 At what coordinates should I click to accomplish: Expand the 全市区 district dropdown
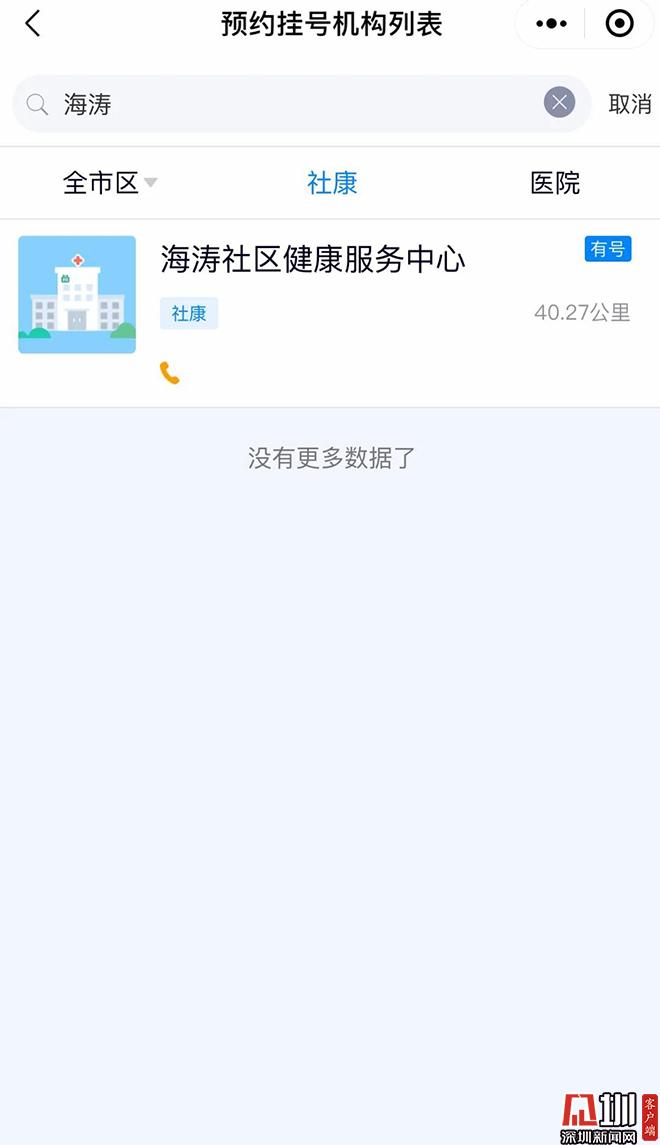tap(110, 183)
